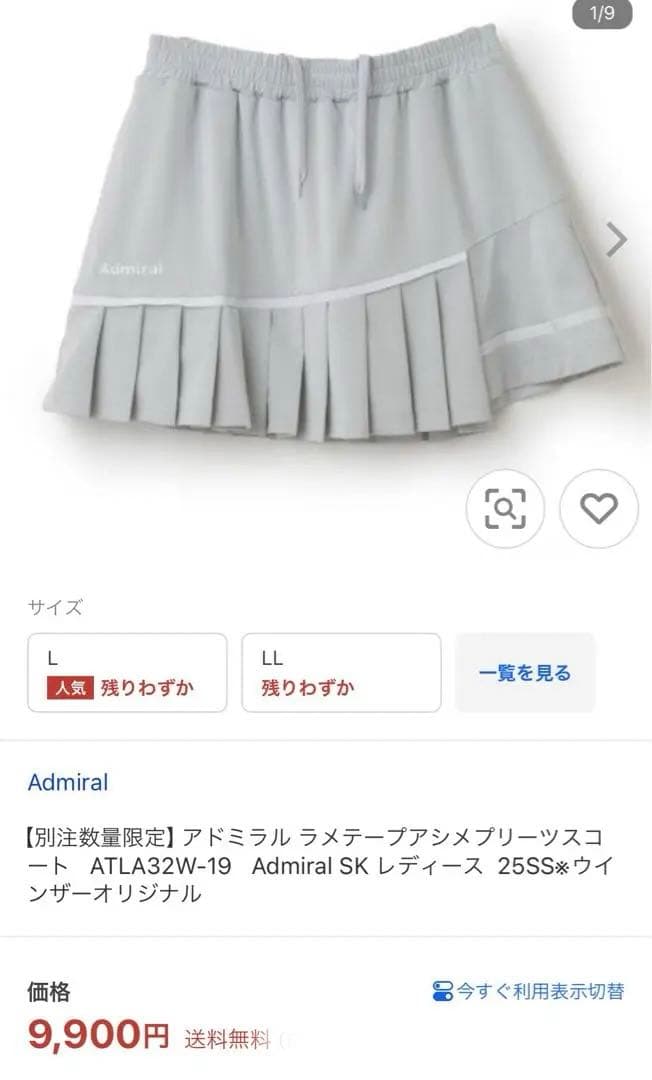Open the visual image search icon

click(505, 509)
